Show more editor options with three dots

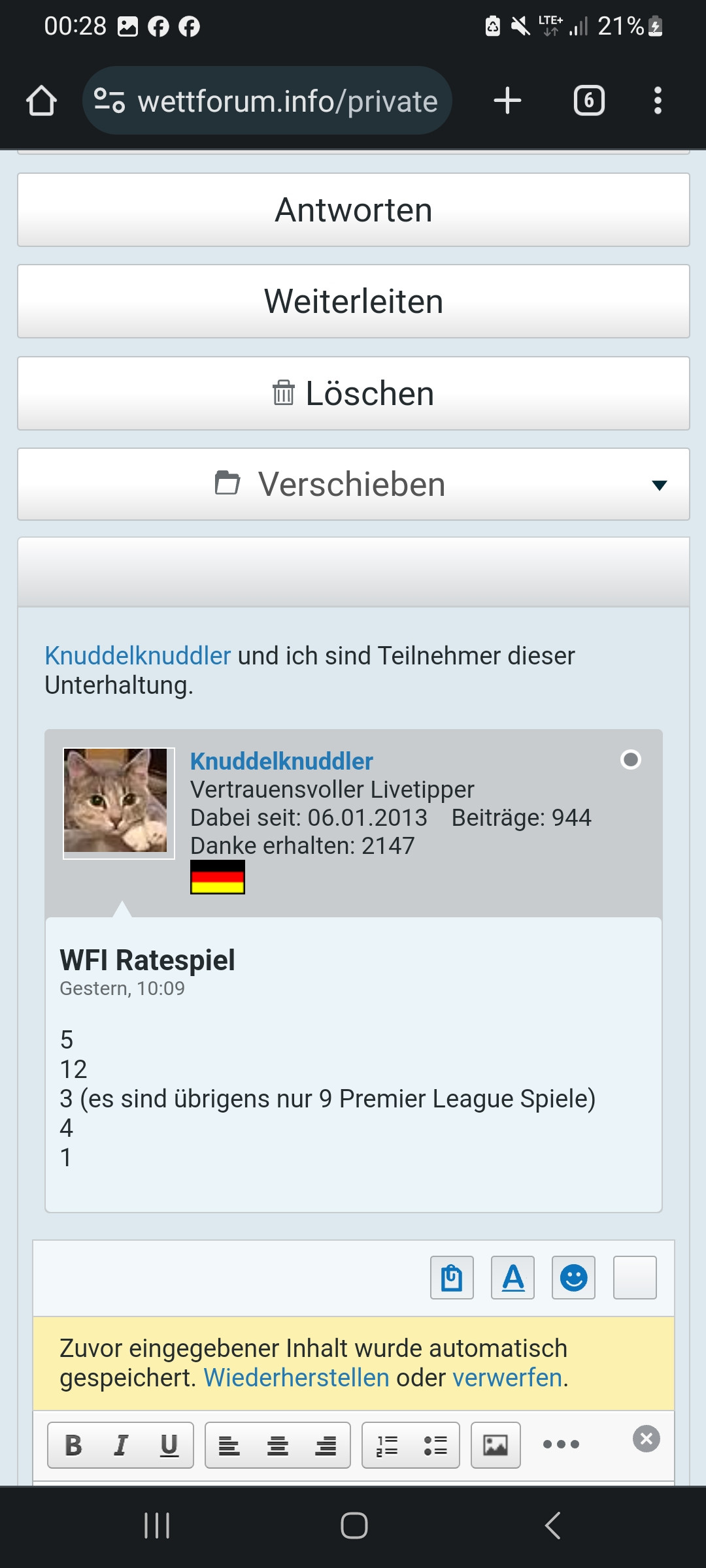561,1444
